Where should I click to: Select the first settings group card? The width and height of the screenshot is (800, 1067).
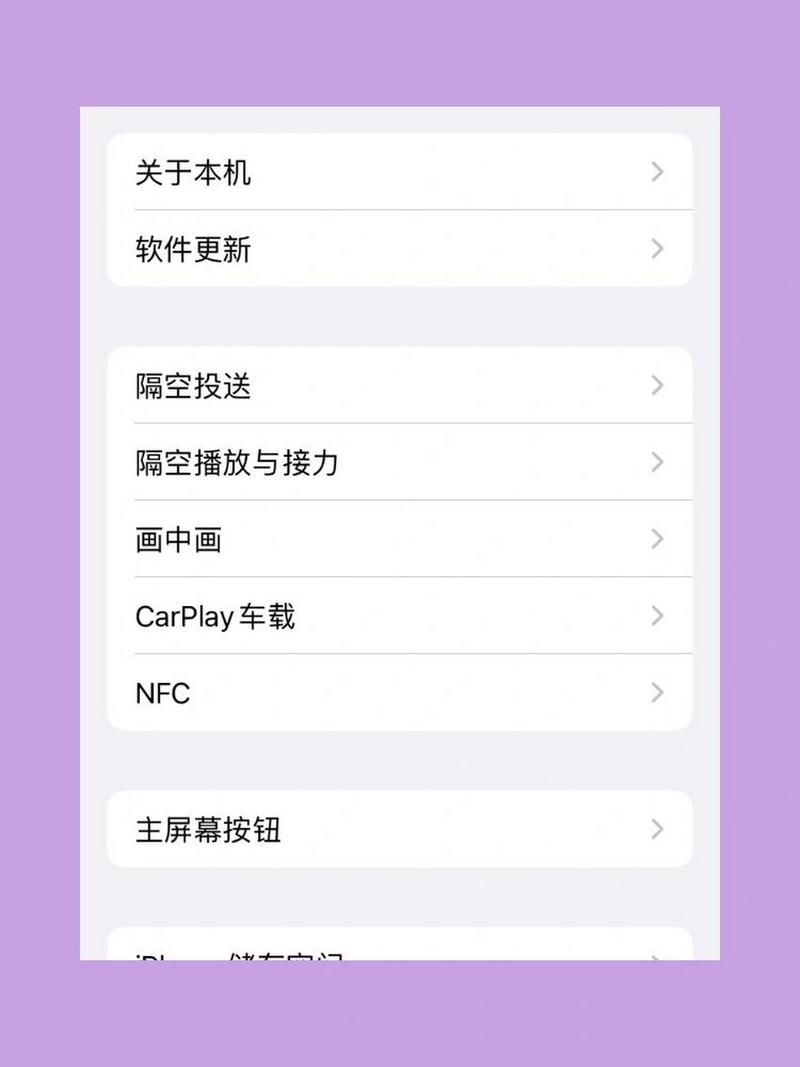(400, 210)
